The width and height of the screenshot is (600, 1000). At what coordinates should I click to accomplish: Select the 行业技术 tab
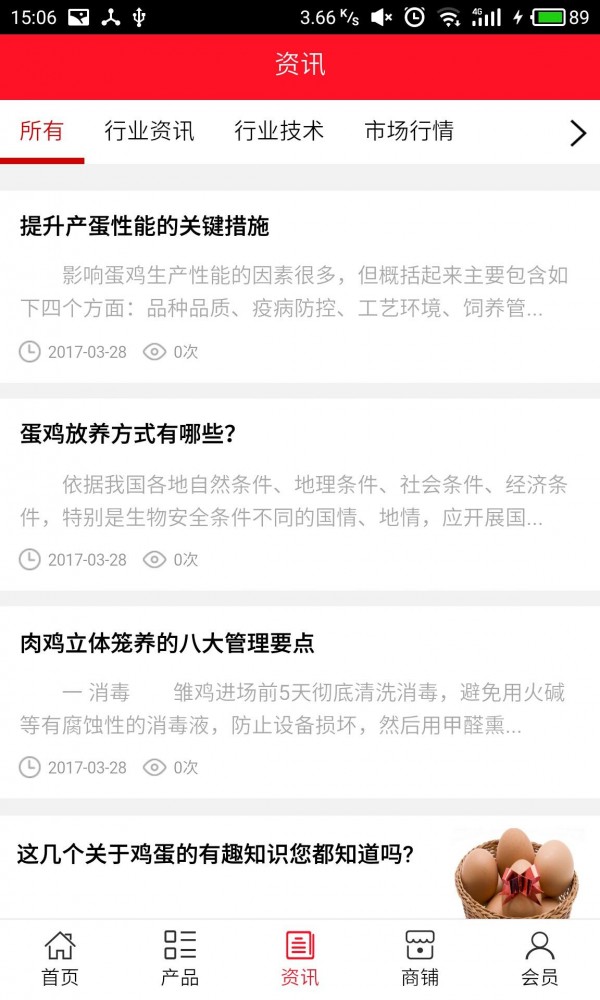click(x=279, y=131)
